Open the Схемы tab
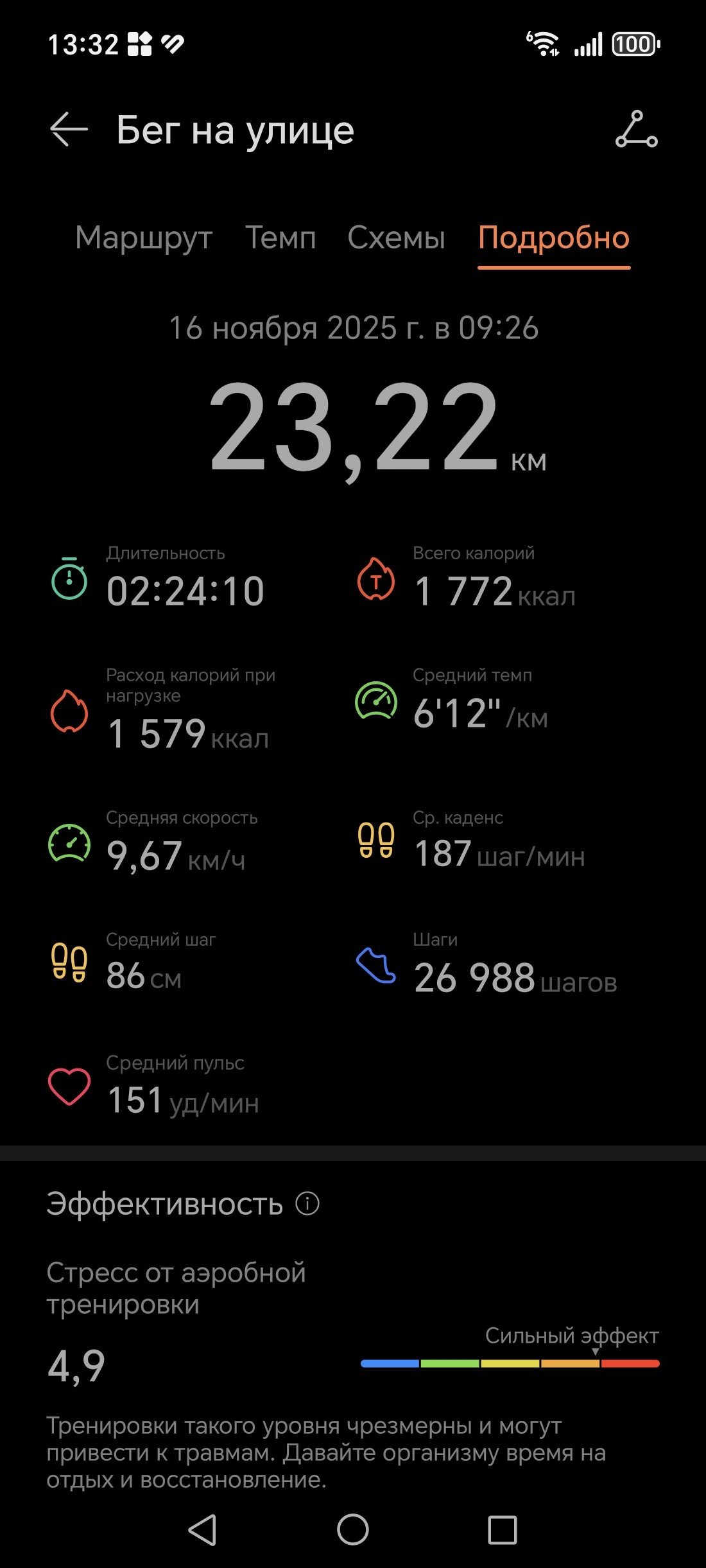Viewport: 706px width, 1568px height. click(x=396, y=238)
